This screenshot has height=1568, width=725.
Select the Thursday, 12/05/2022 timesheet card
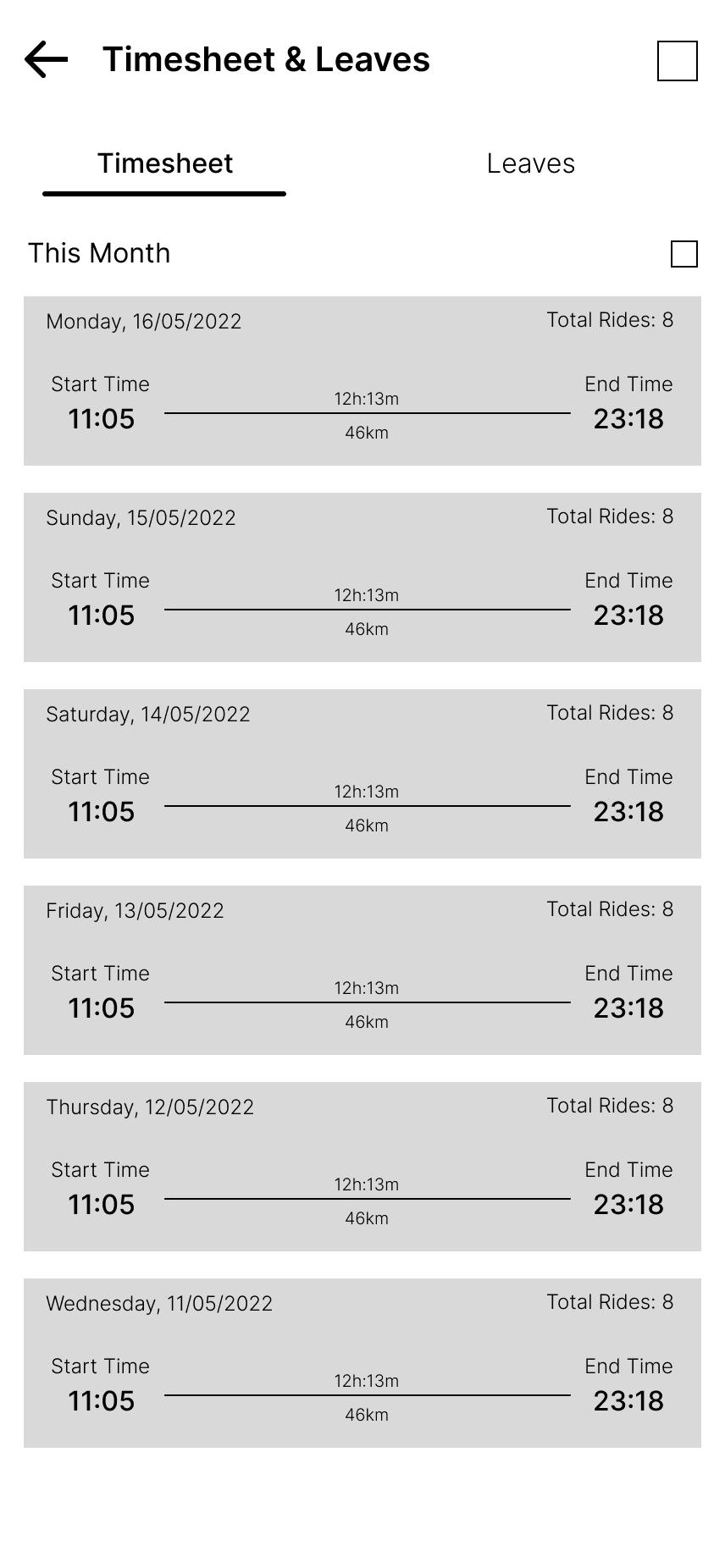[362, 1167]
